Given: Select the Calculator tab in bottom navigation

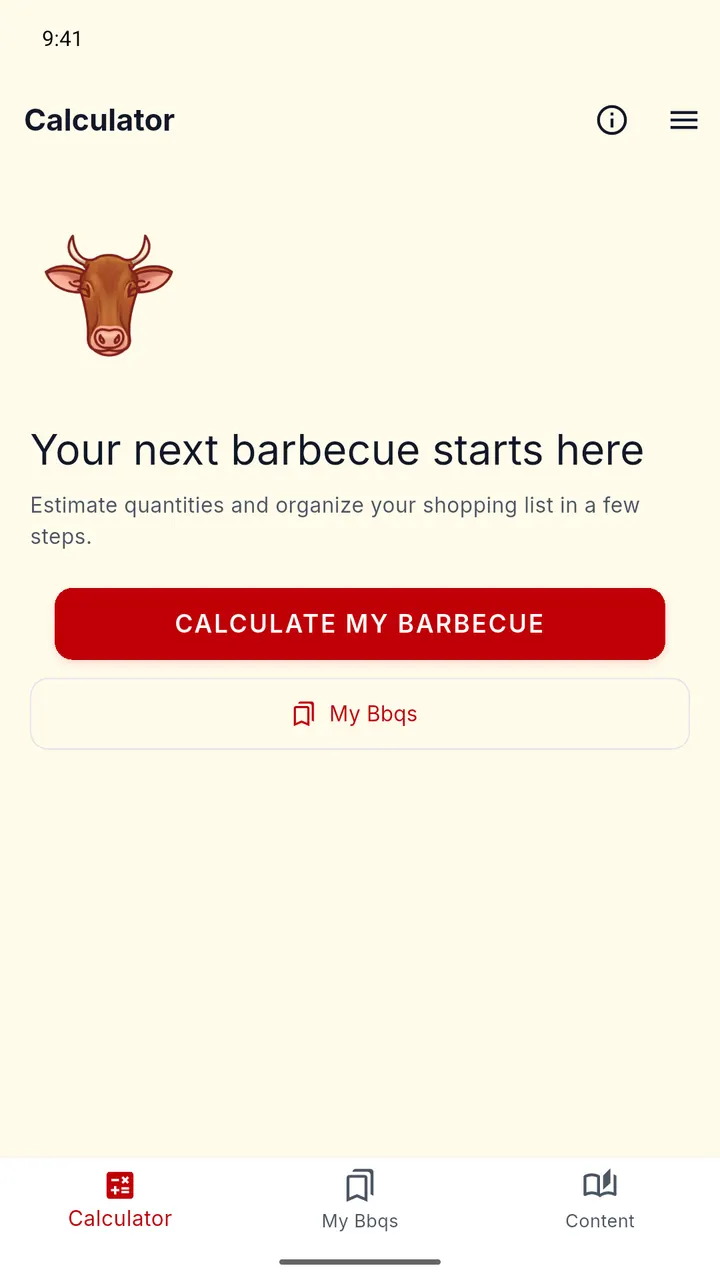Looking at the screenshot, I should pos(120,1200).
